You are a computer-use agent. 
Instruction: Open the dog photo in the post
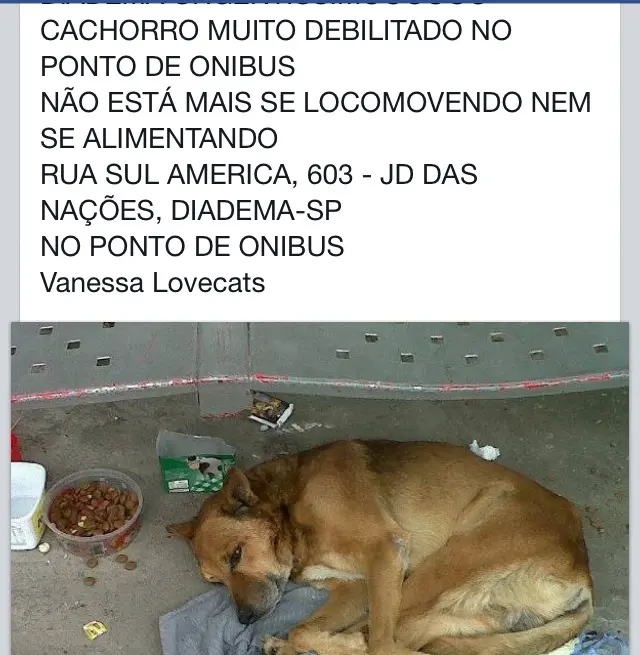[320, 488]
